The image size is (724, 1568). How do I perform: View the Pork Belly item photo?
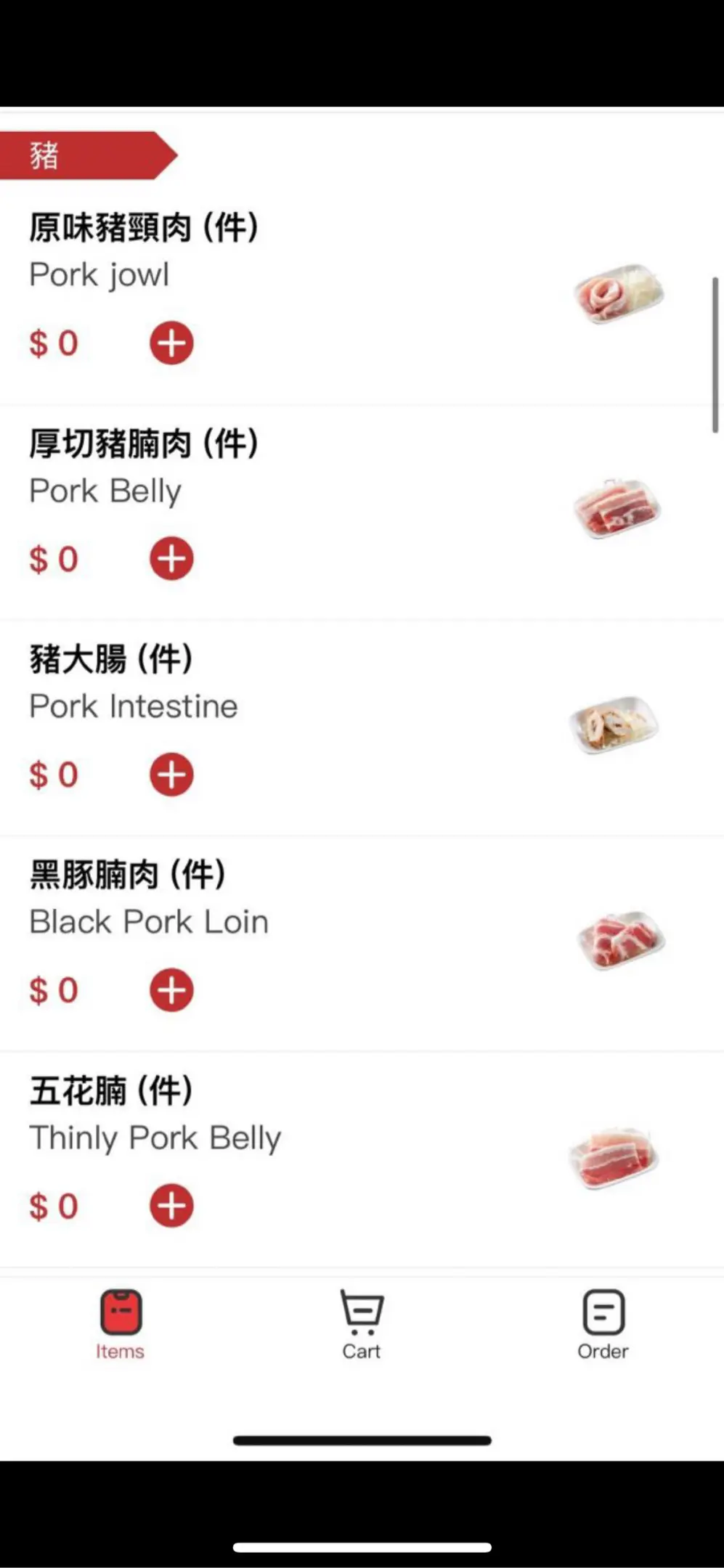click(617, 508)
